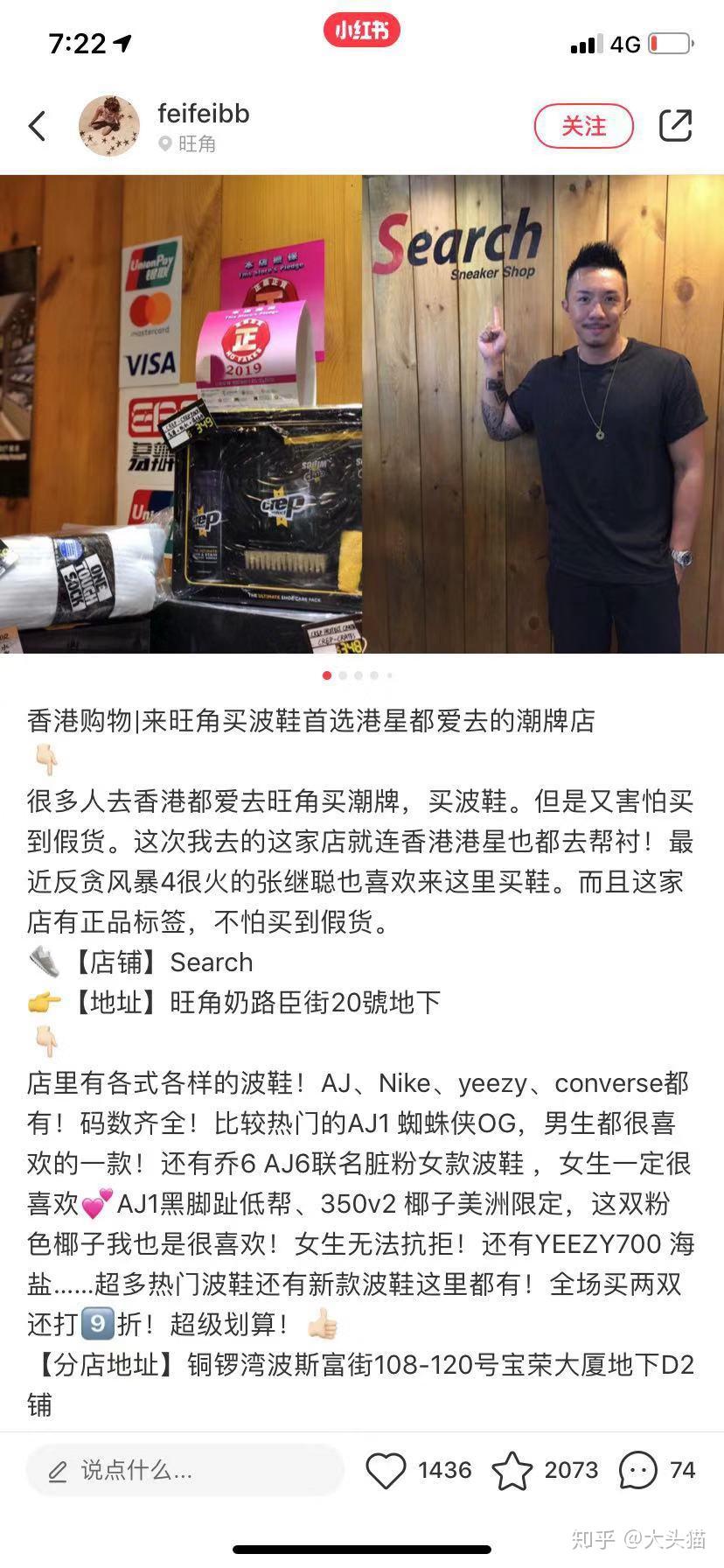View the Search Sneaker Shop photo fullscreen
This screenshot has height=1568, width=724.
[362, 414]
